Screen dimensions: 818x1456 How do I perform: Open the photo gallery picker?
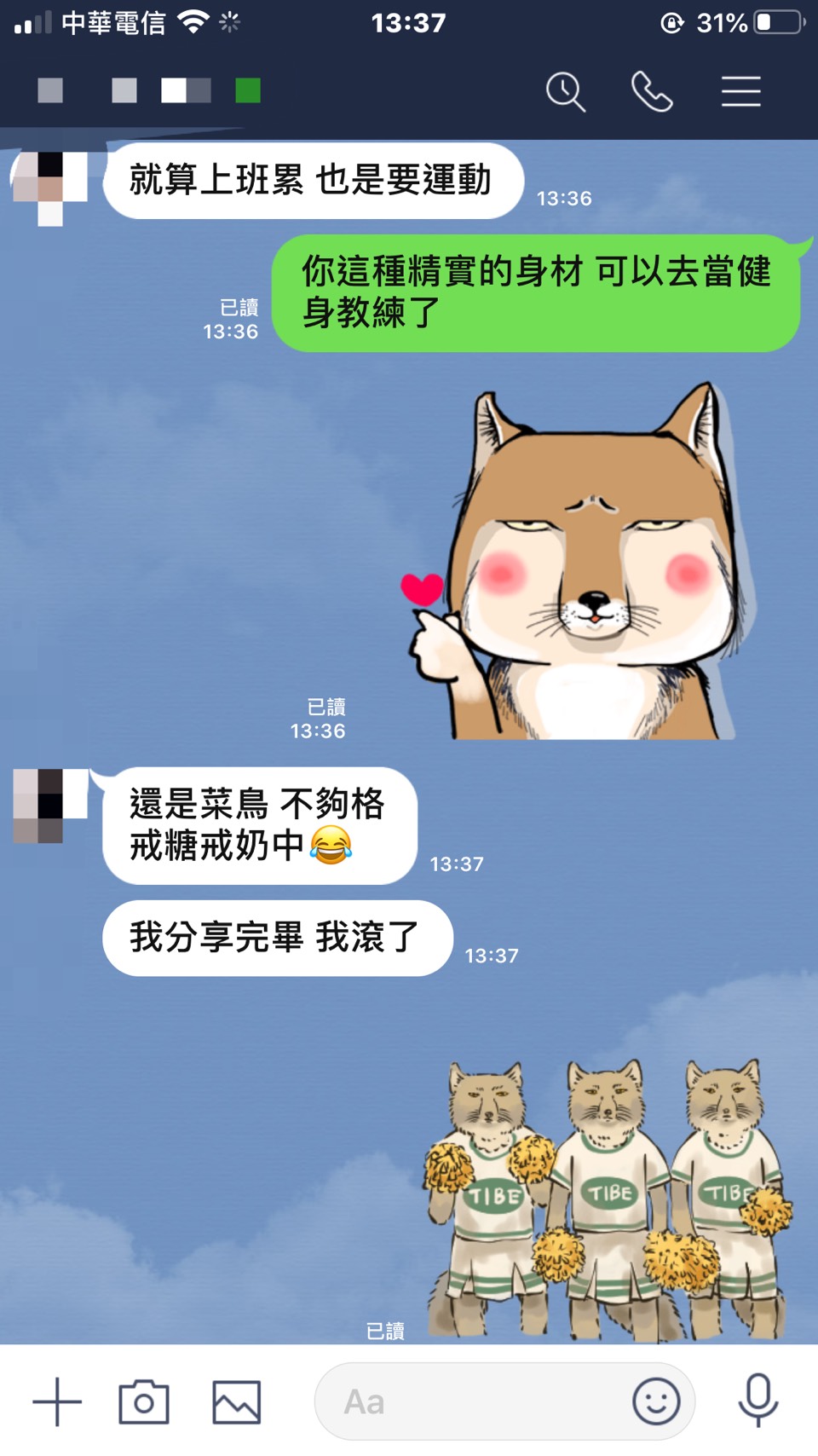236,1401
